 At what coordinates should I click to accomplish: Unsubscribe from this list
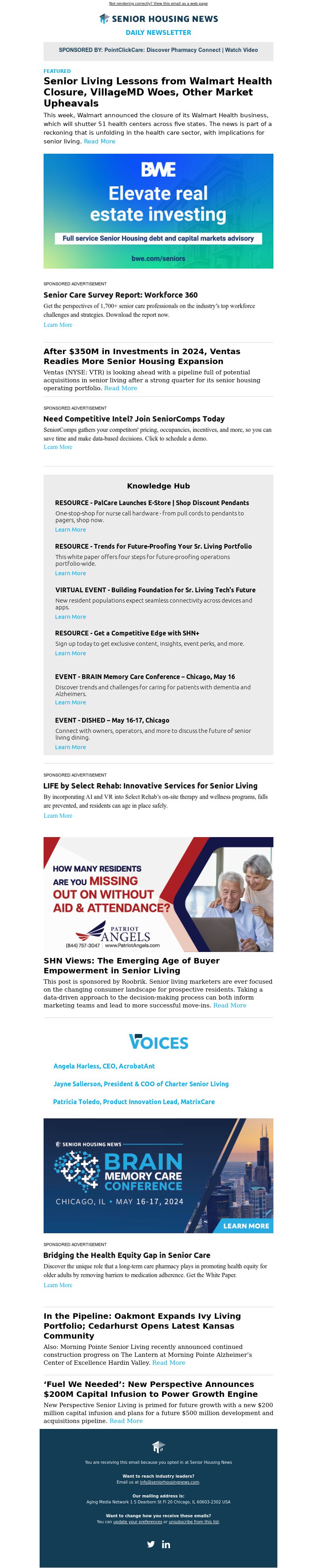(193, 1522)
